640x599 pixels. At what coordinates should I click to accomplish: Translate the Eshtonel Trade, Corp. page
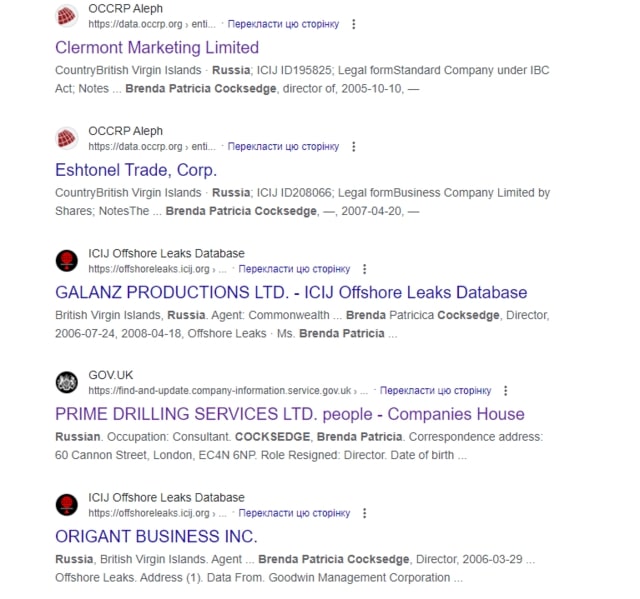[283, 146]
